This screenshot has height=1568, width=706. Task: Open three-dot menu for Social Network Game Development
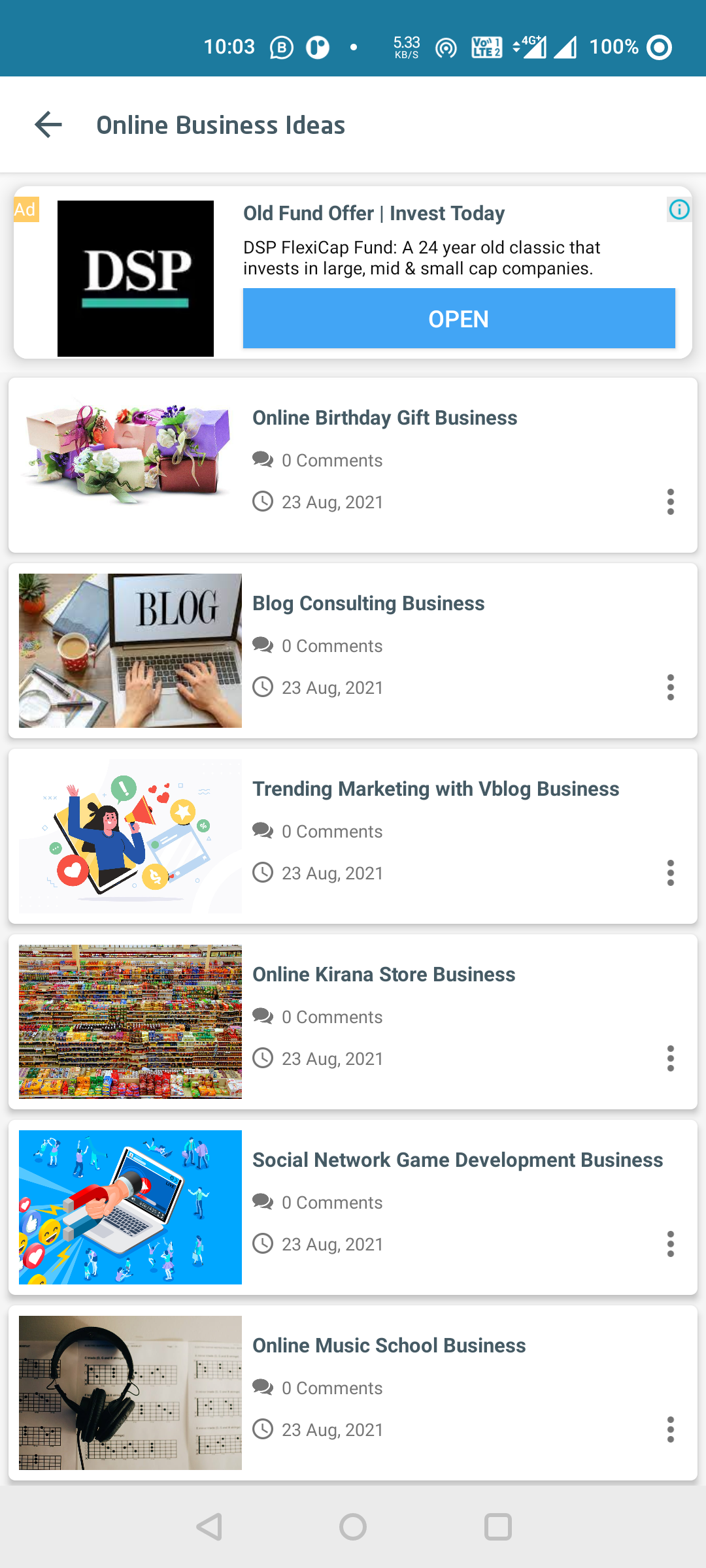pyautogui.click(x=671, y=1244)
